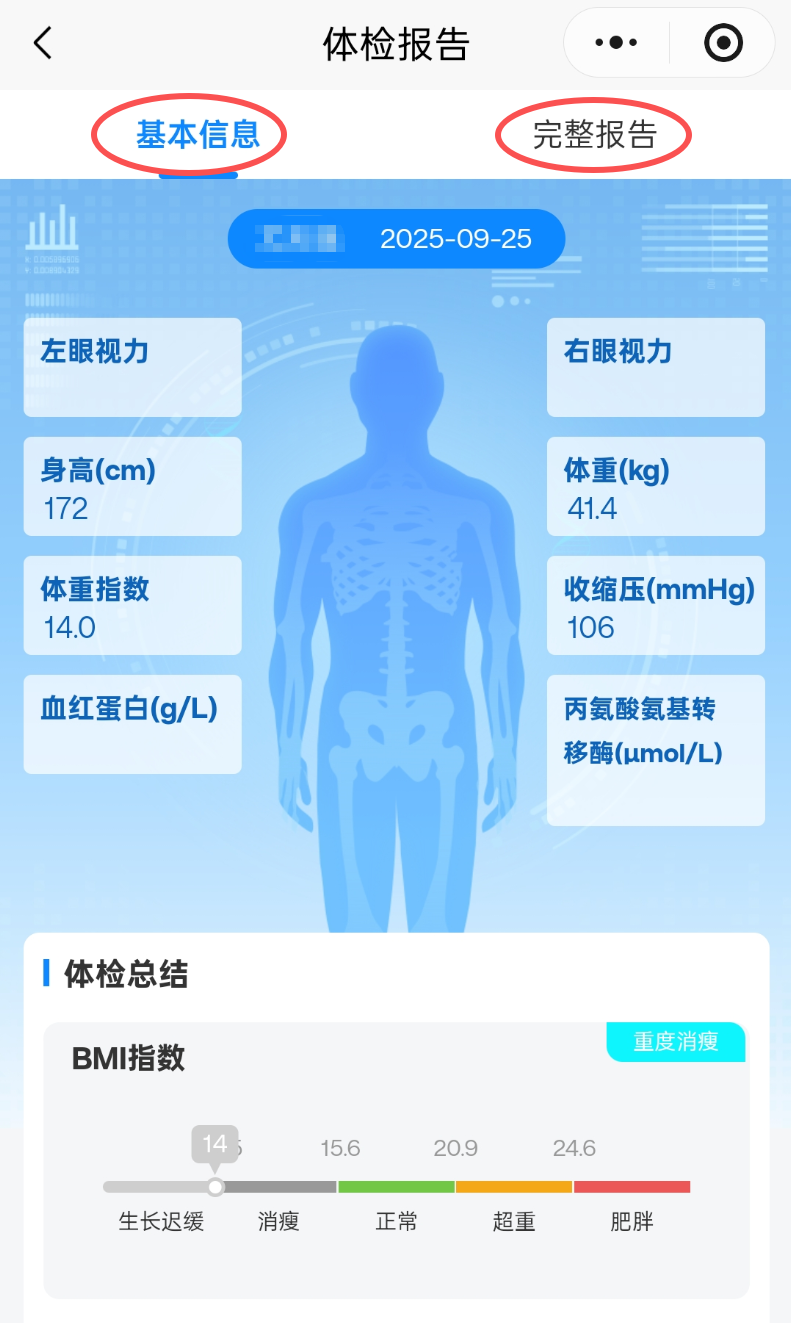Click the circular close-program target icon
The height and width of the screenshot is (1323, 791).
[x=723, y=42]
